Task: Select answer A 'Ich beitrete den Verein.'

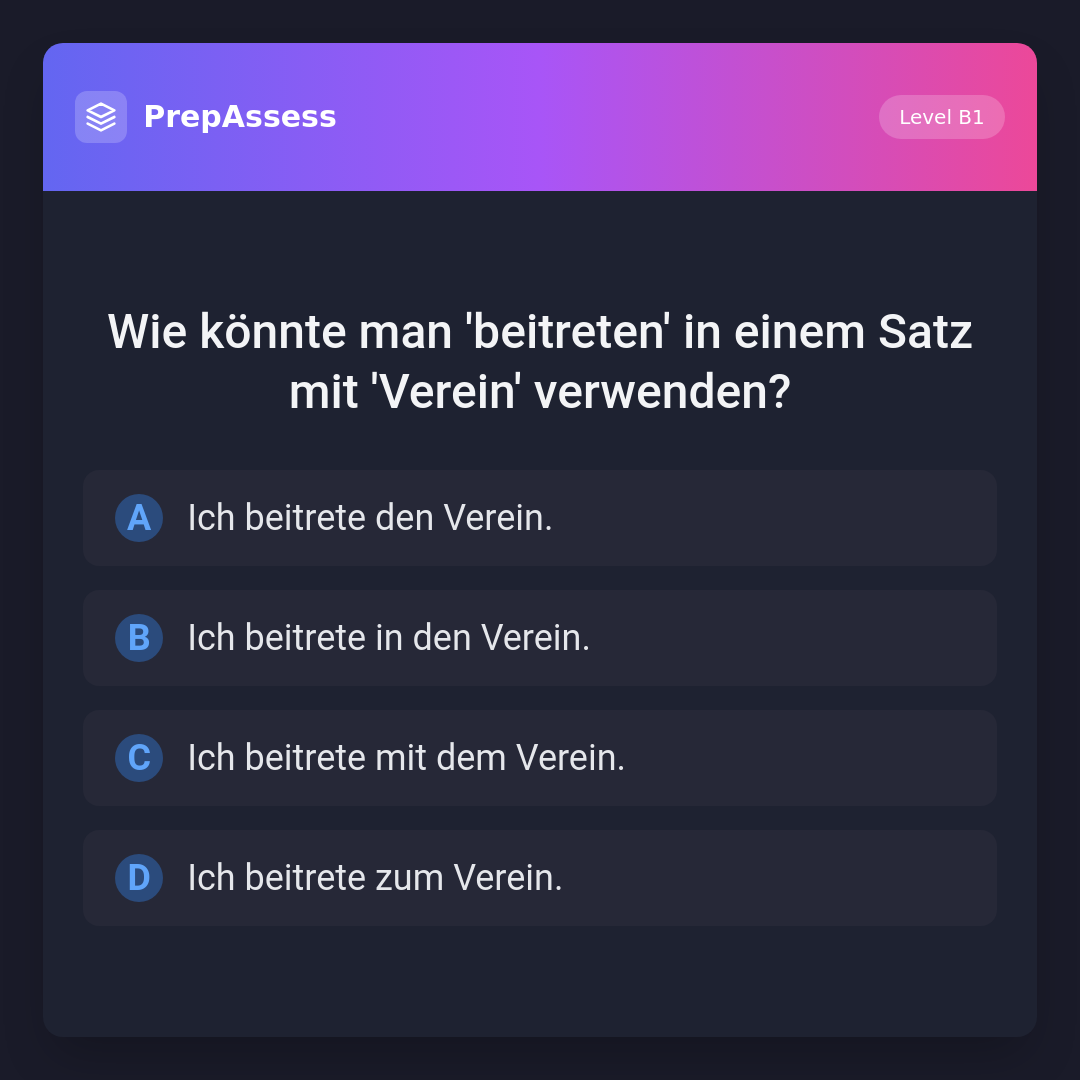Action: coord(539,518)
